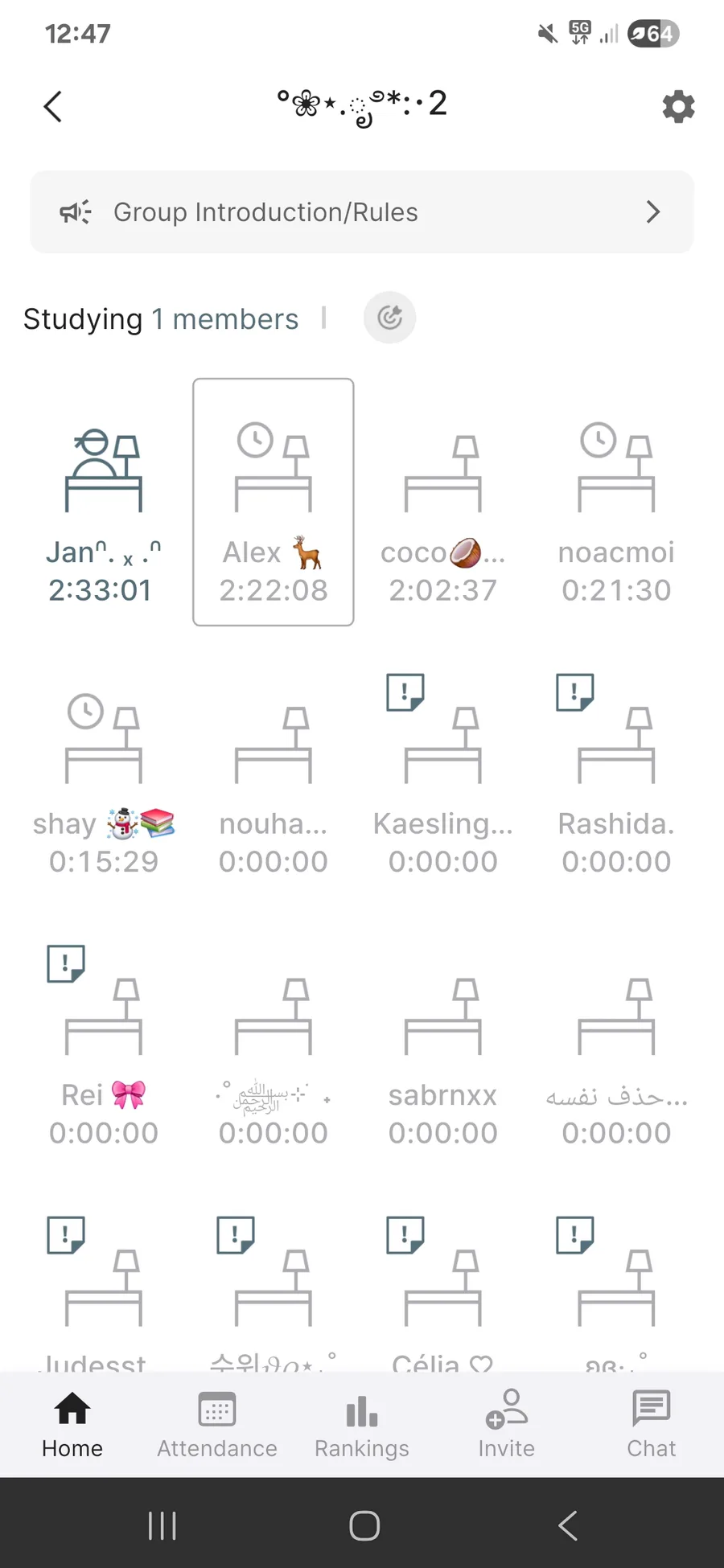
Task: Tap the refresh icon beside Studying members
Action: [389, 318]
